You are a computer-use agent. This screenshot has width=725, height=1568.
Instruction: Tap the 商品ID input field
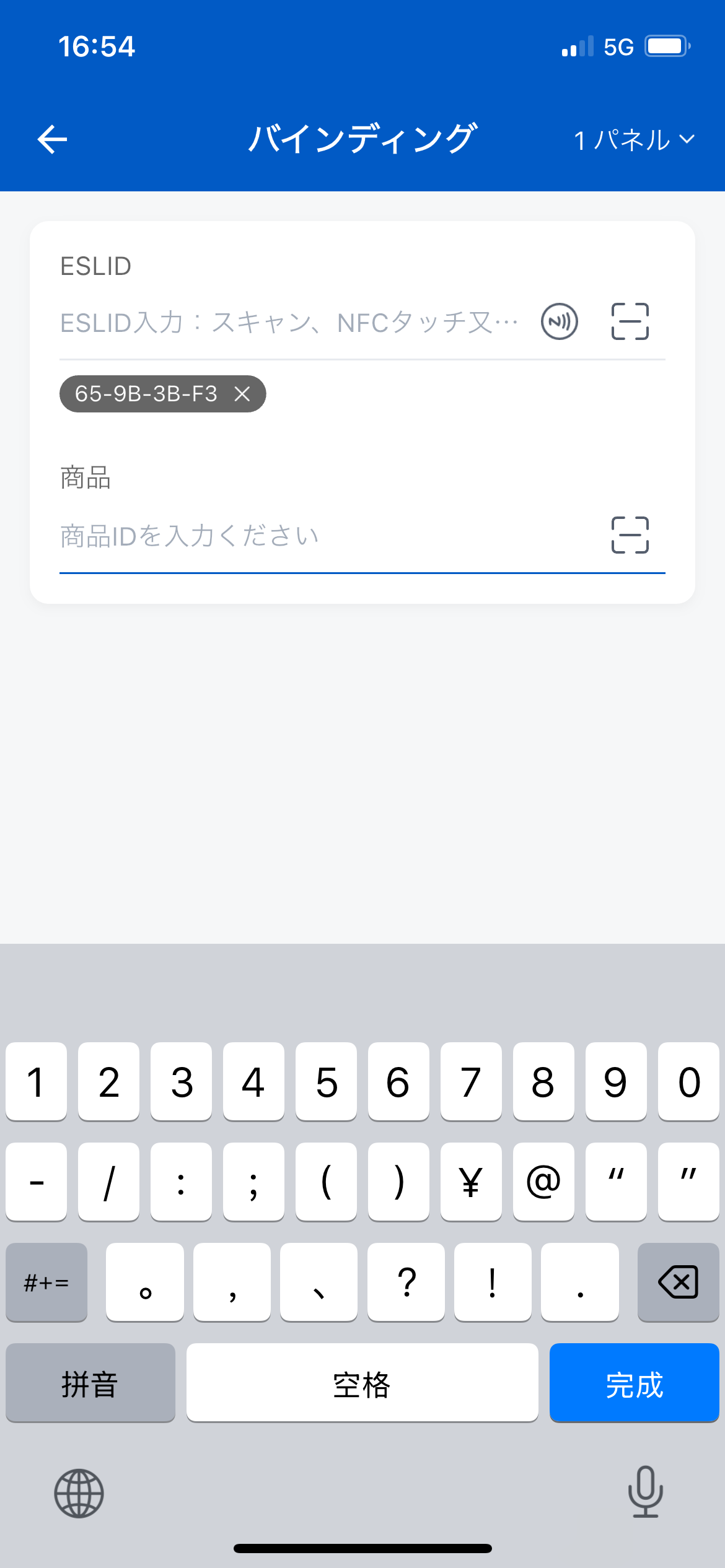322,536
